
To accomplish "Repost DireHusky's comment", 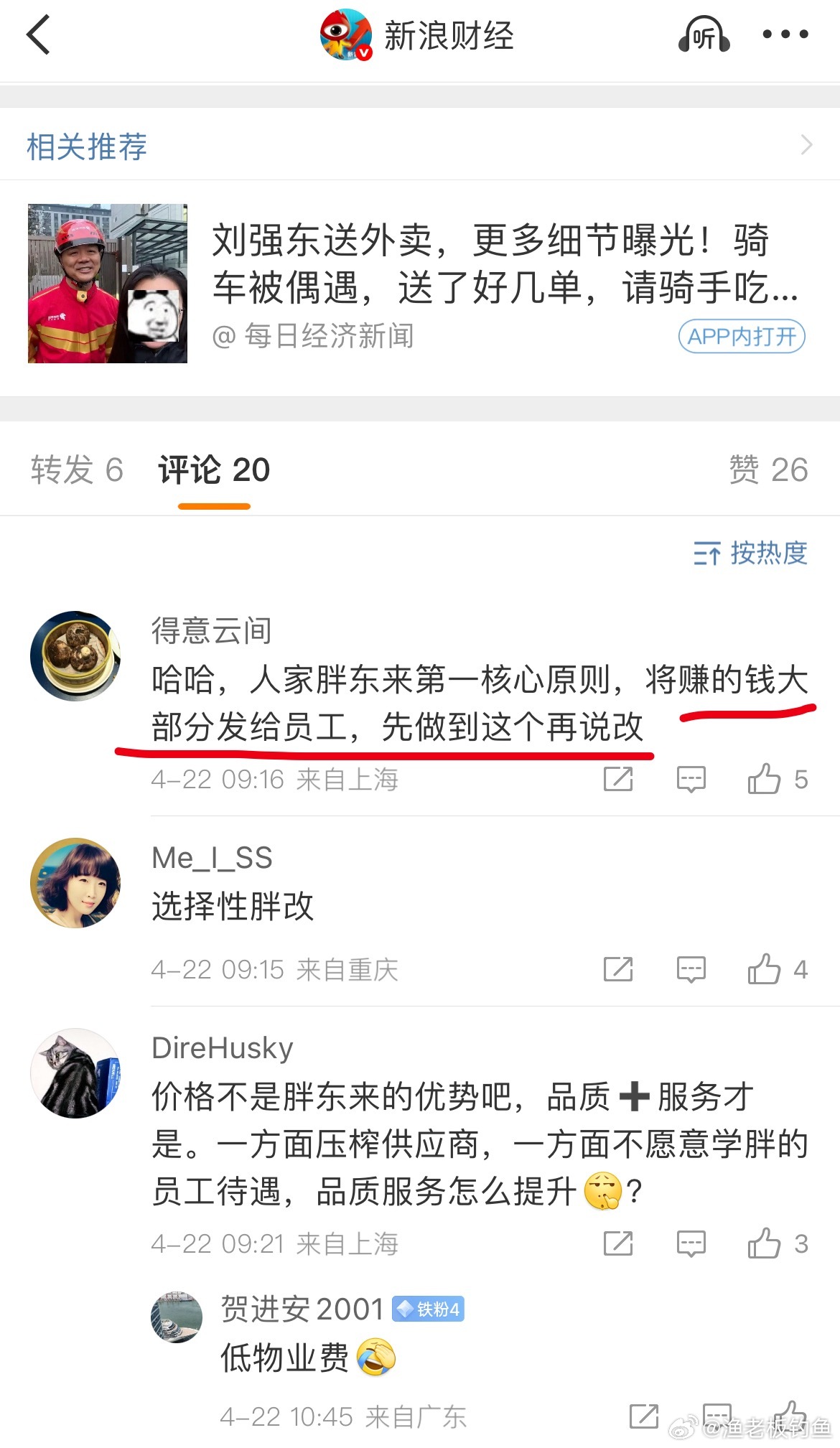I will coord(618,1243).
